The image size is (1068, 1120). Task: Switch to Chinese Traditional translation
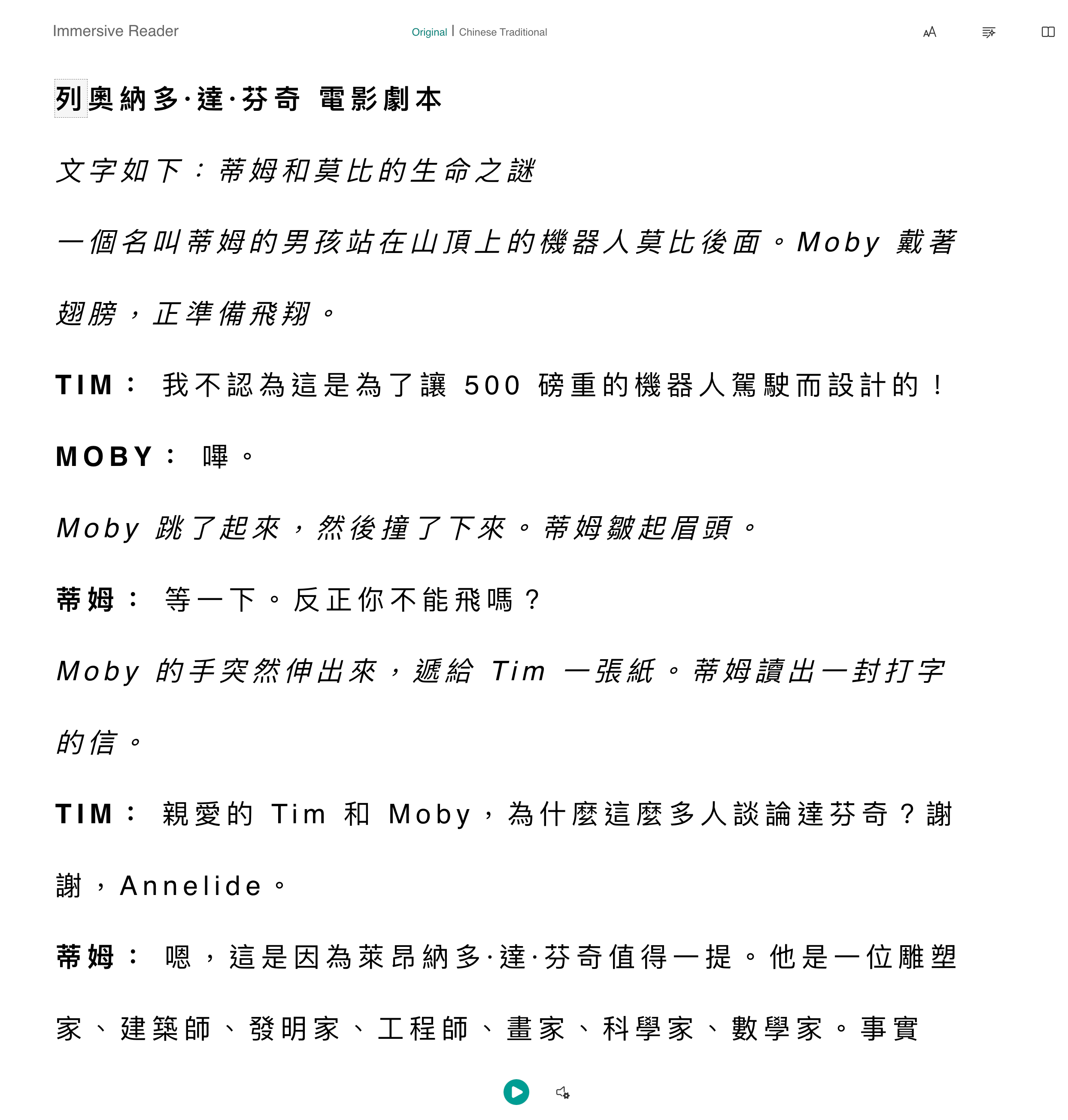pos(503,33)
